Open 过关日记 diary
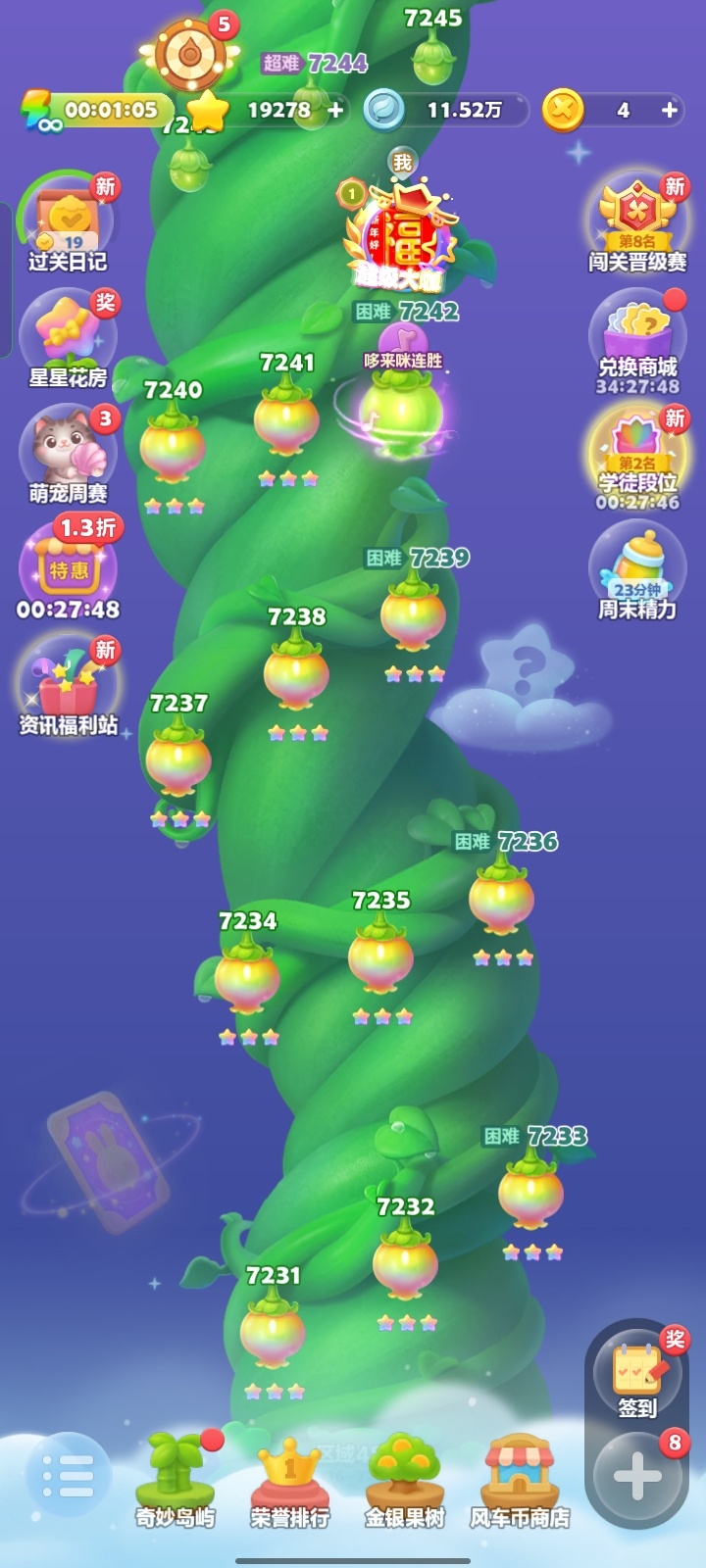706x1568 pixels. (68, 225)
